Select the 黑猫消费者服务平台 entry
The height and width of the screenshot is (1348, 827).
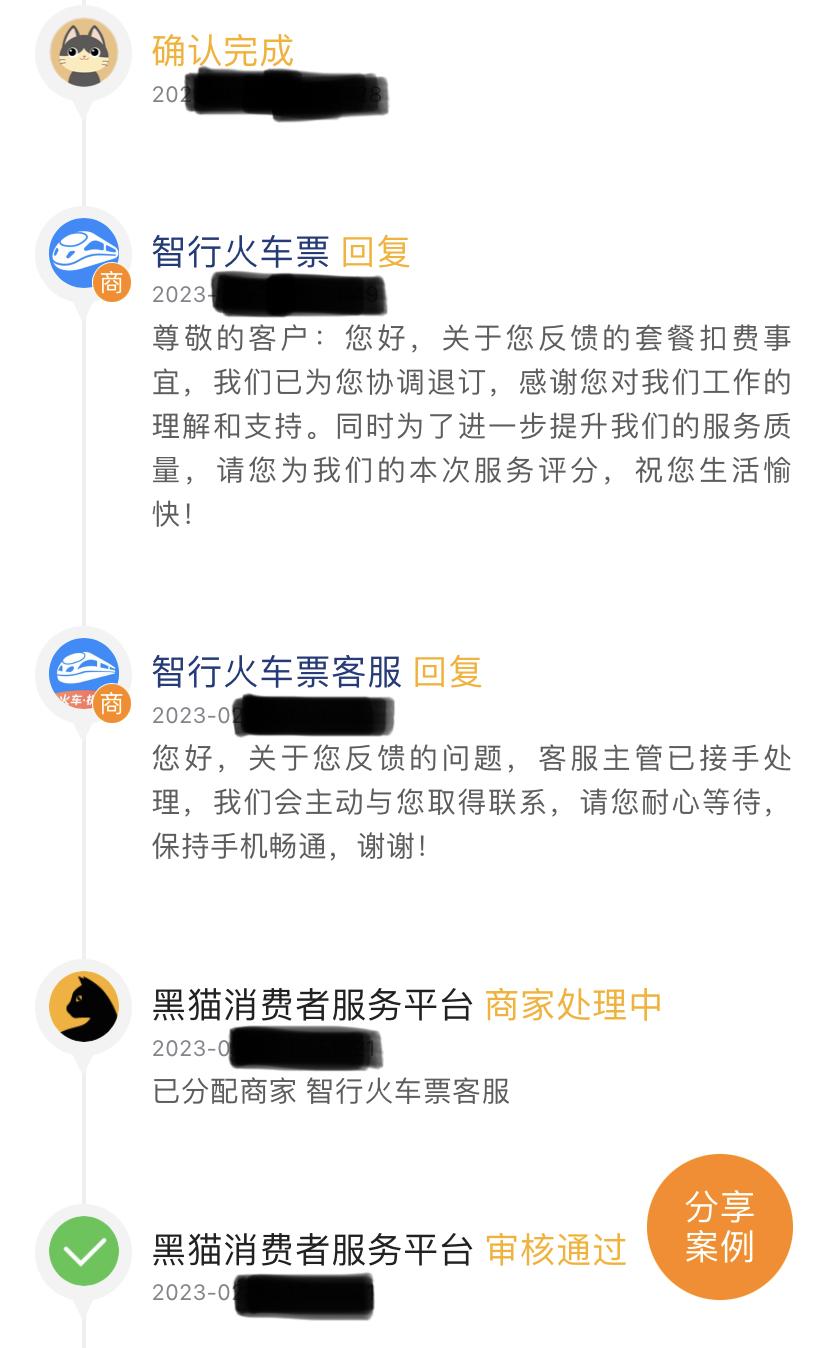[310, 1005]
